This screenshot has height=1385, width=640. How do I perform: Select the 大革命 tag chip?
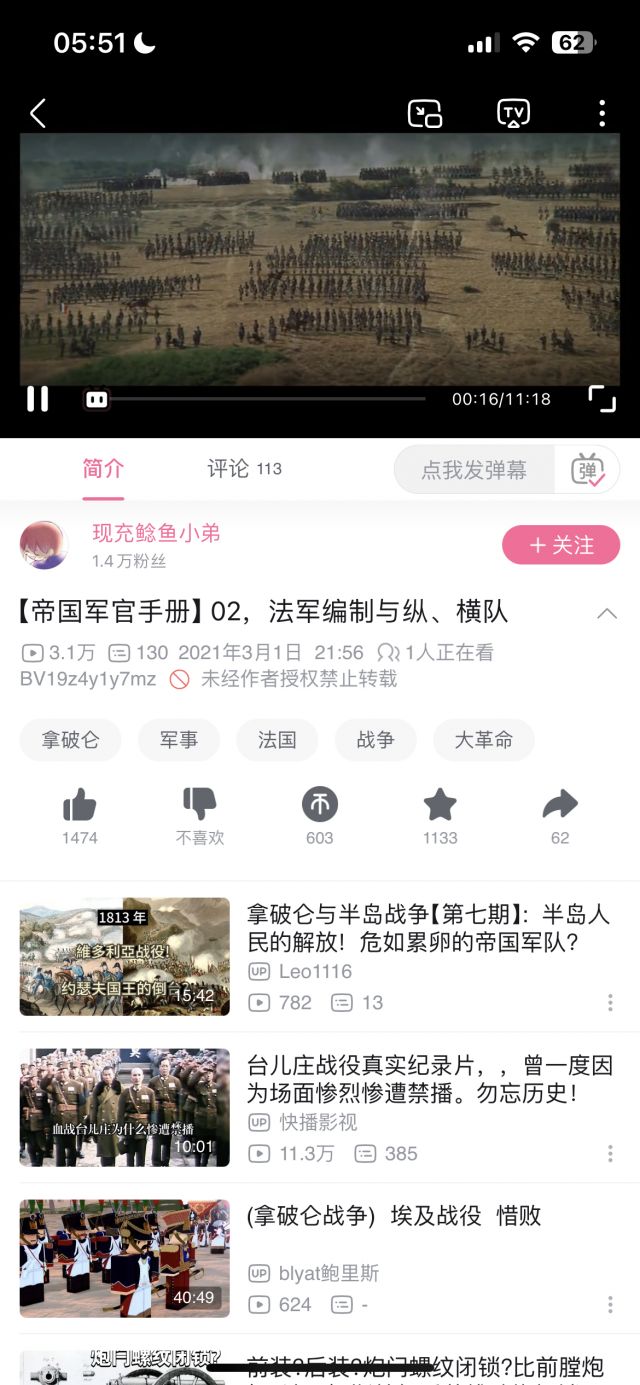coord(483,740)
